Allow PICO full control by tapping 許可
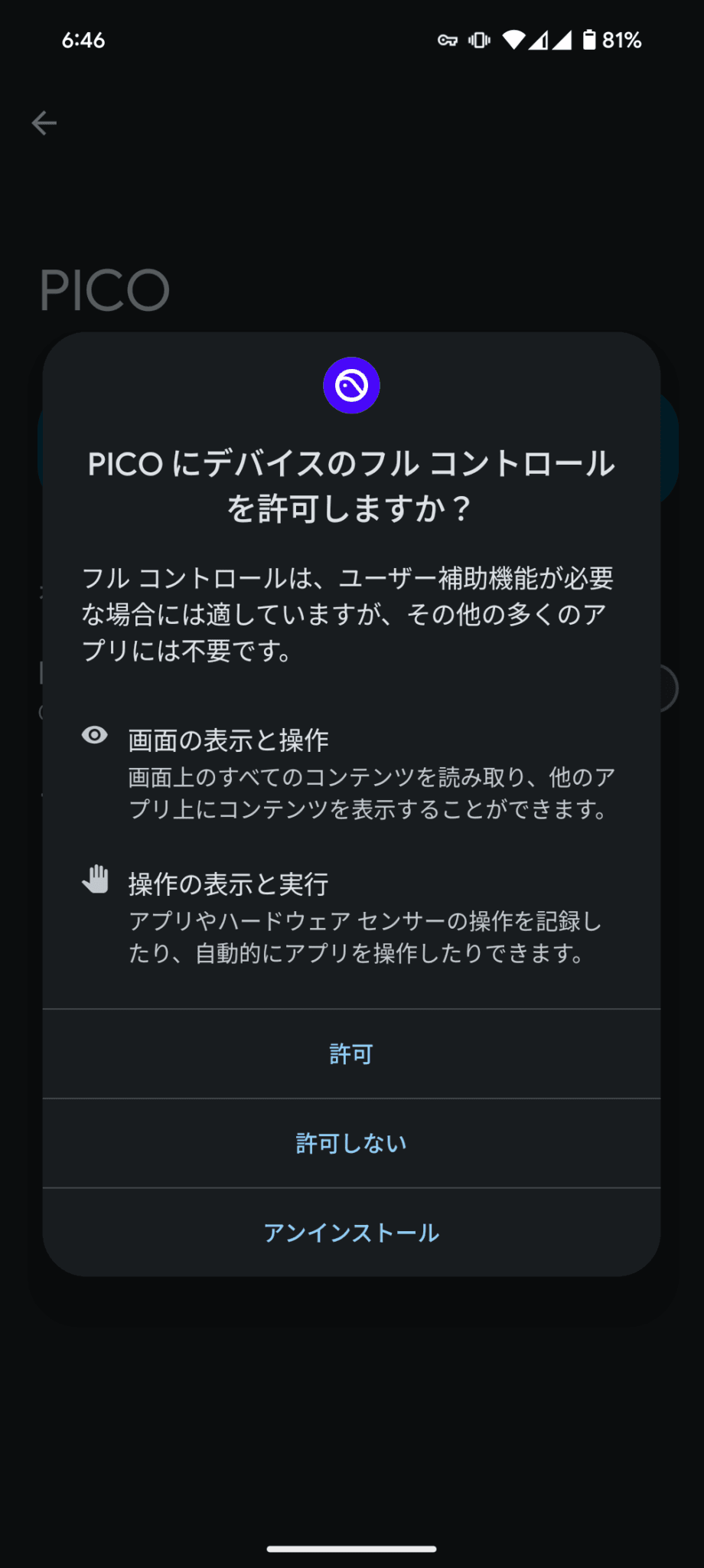Screen dimensions: 704x1568 coord(351,1054)
